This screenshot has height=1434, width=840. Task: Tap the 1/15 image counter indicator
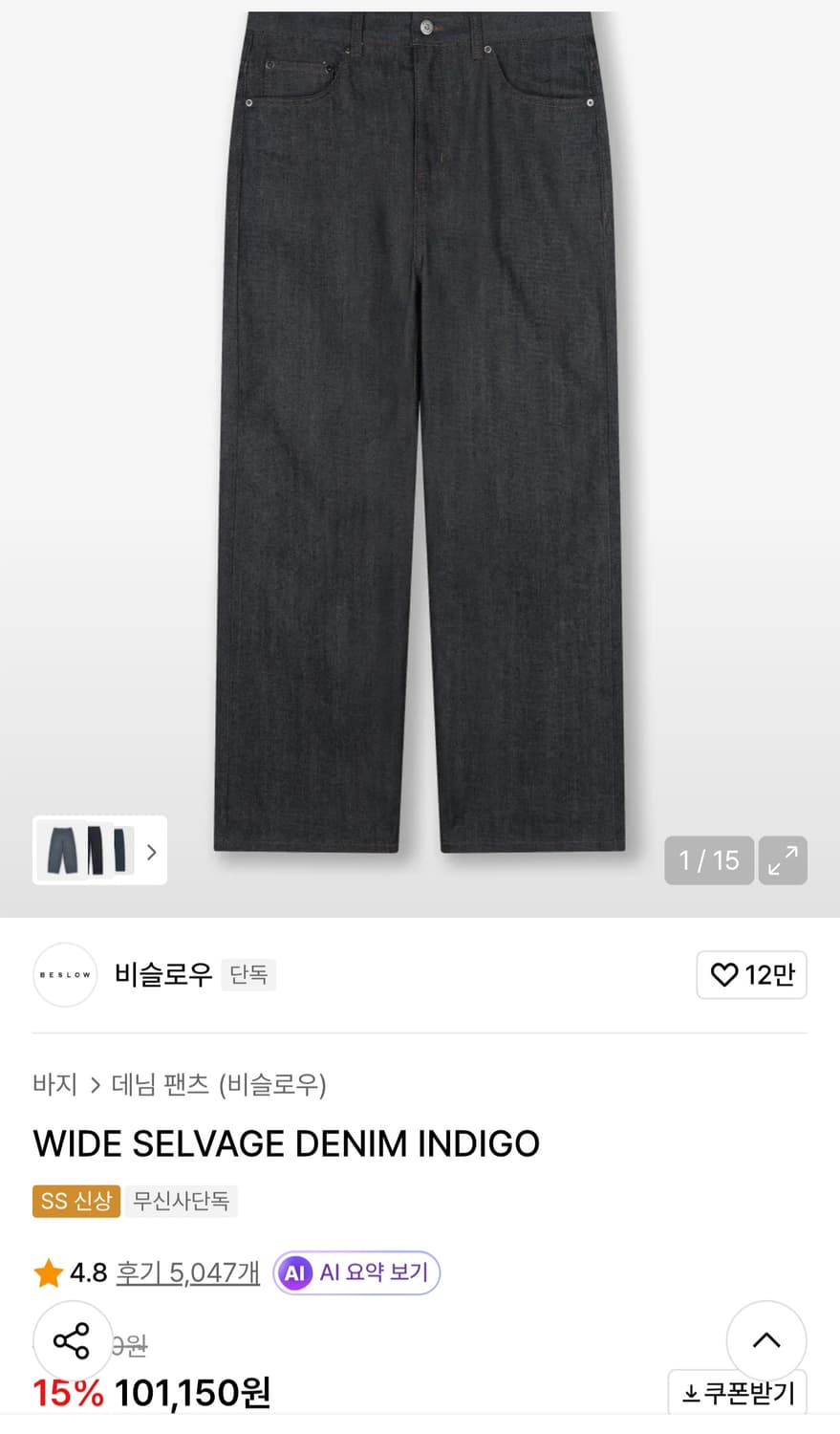[708, 860]
